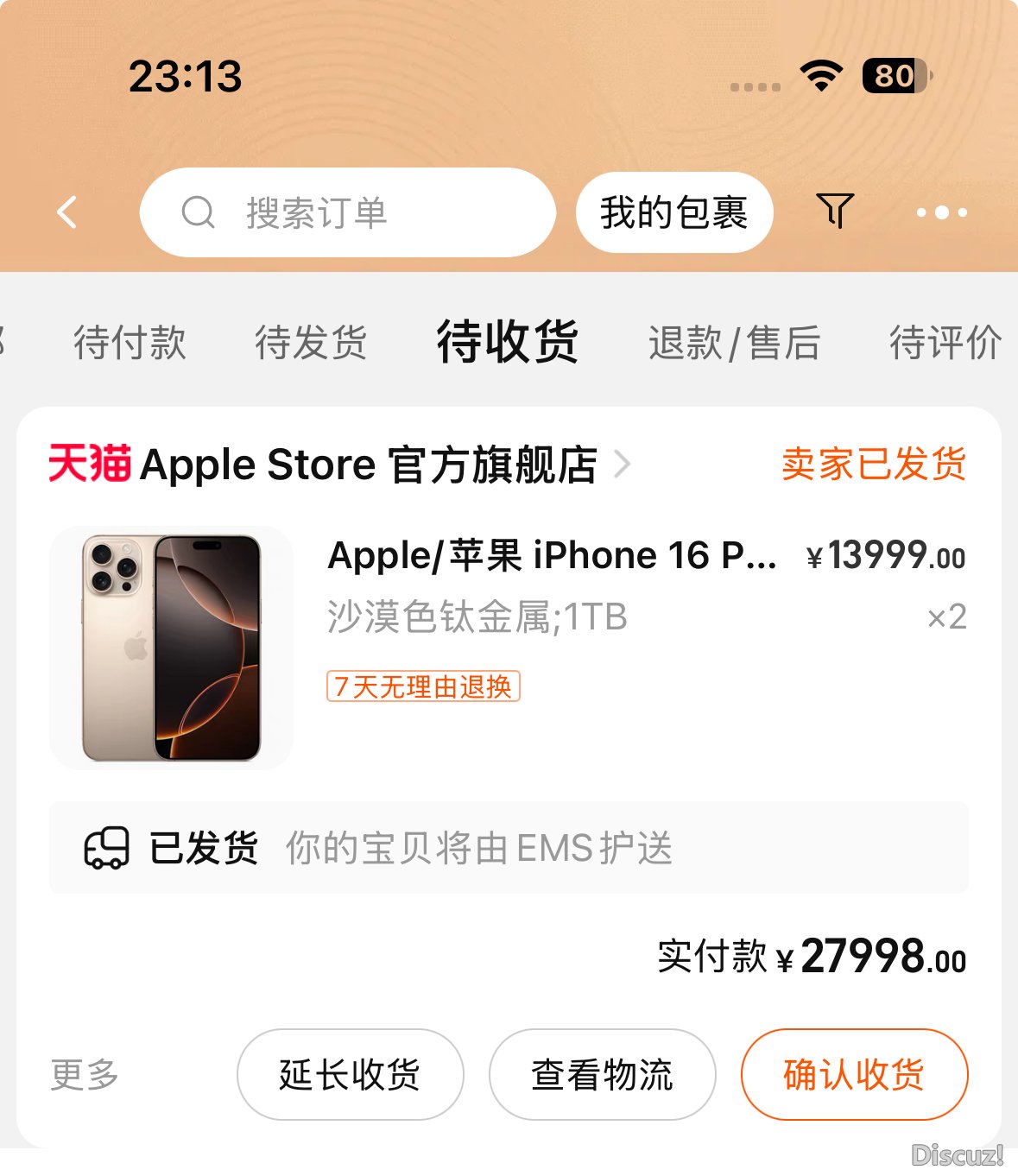Open the 已发货 EMS shipping status row
The image size is (1018, 1176).
[x=508, y=848]
